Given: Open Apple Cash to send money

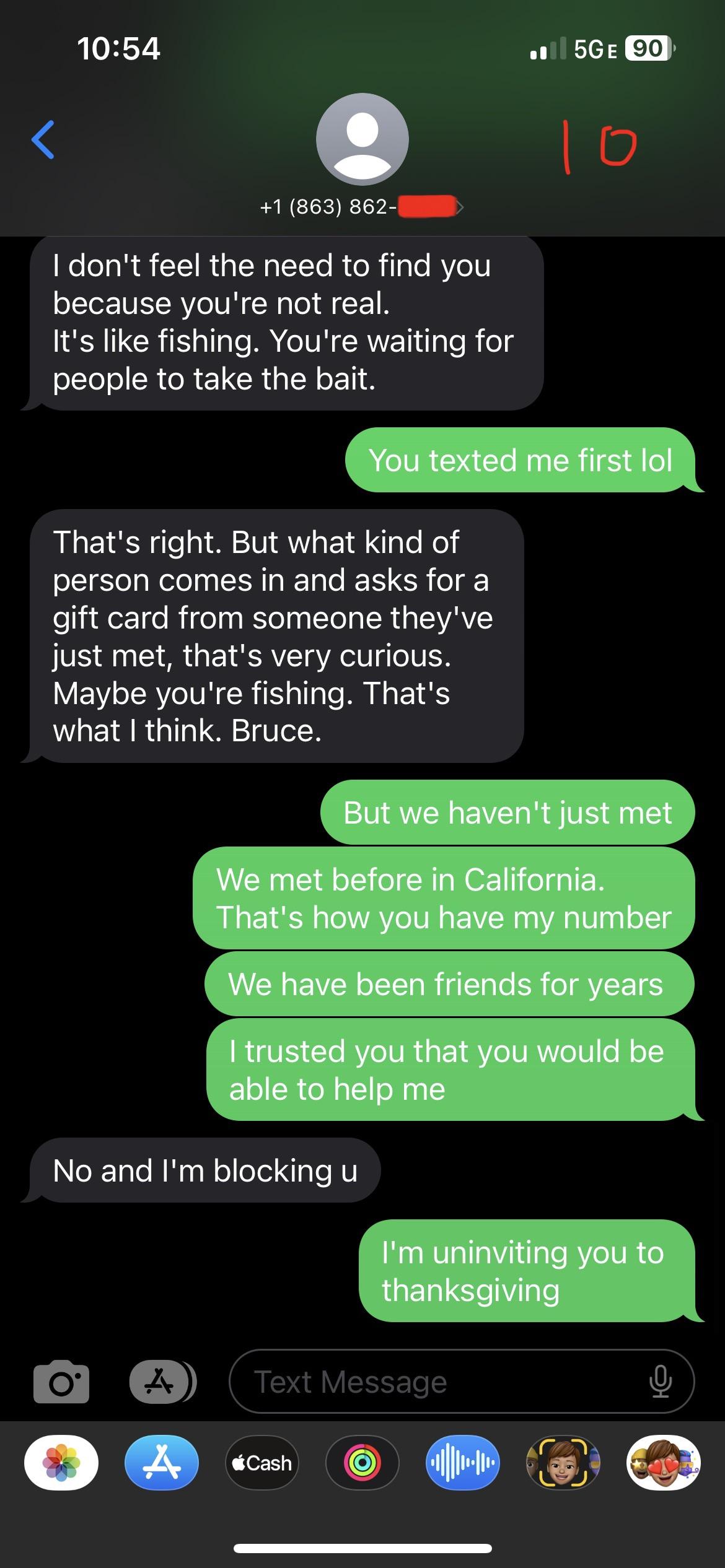Looking at the screenshot, I should point(262,1463).
